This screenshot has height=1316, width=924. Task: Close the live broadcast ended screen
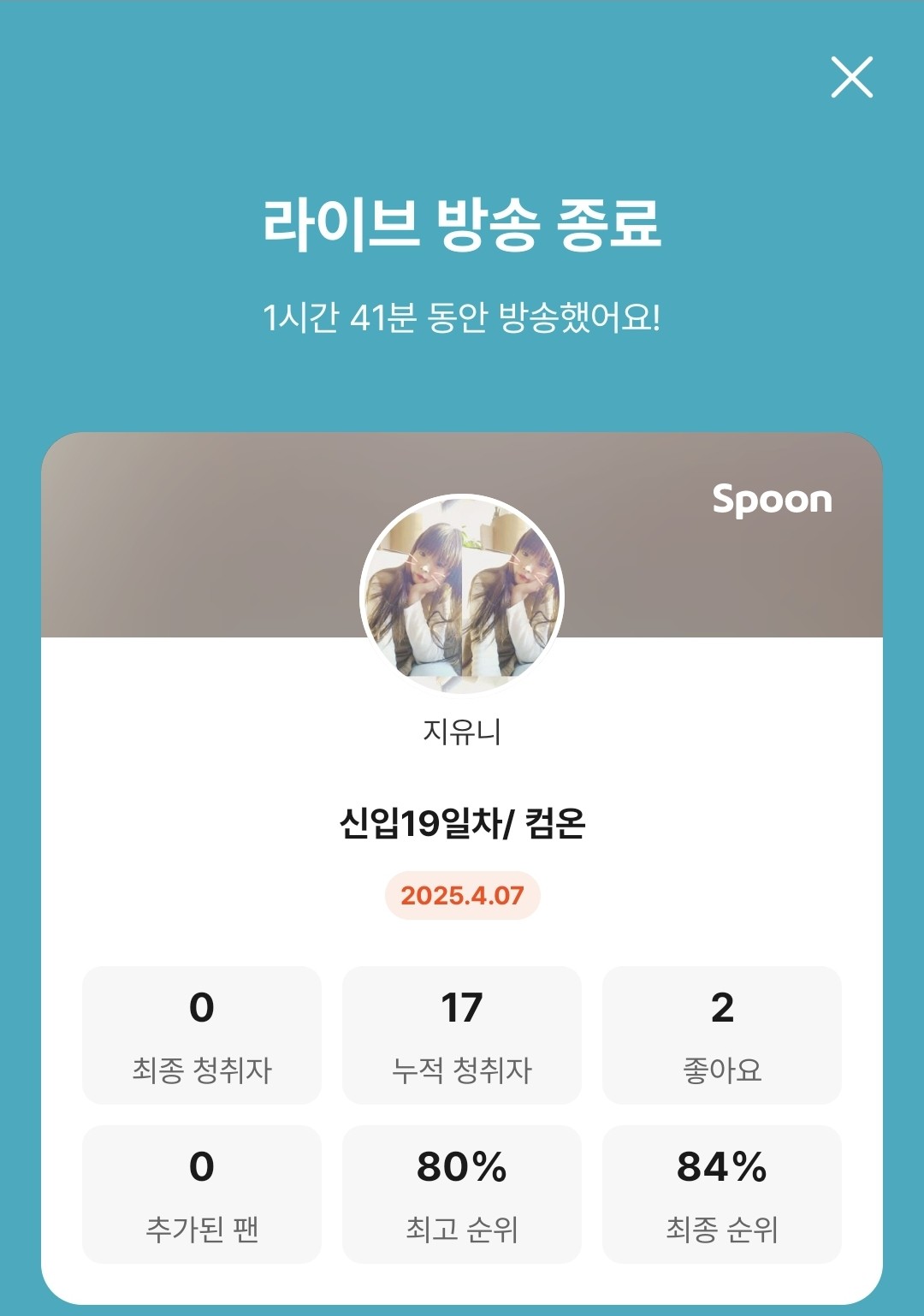(851, 78)
